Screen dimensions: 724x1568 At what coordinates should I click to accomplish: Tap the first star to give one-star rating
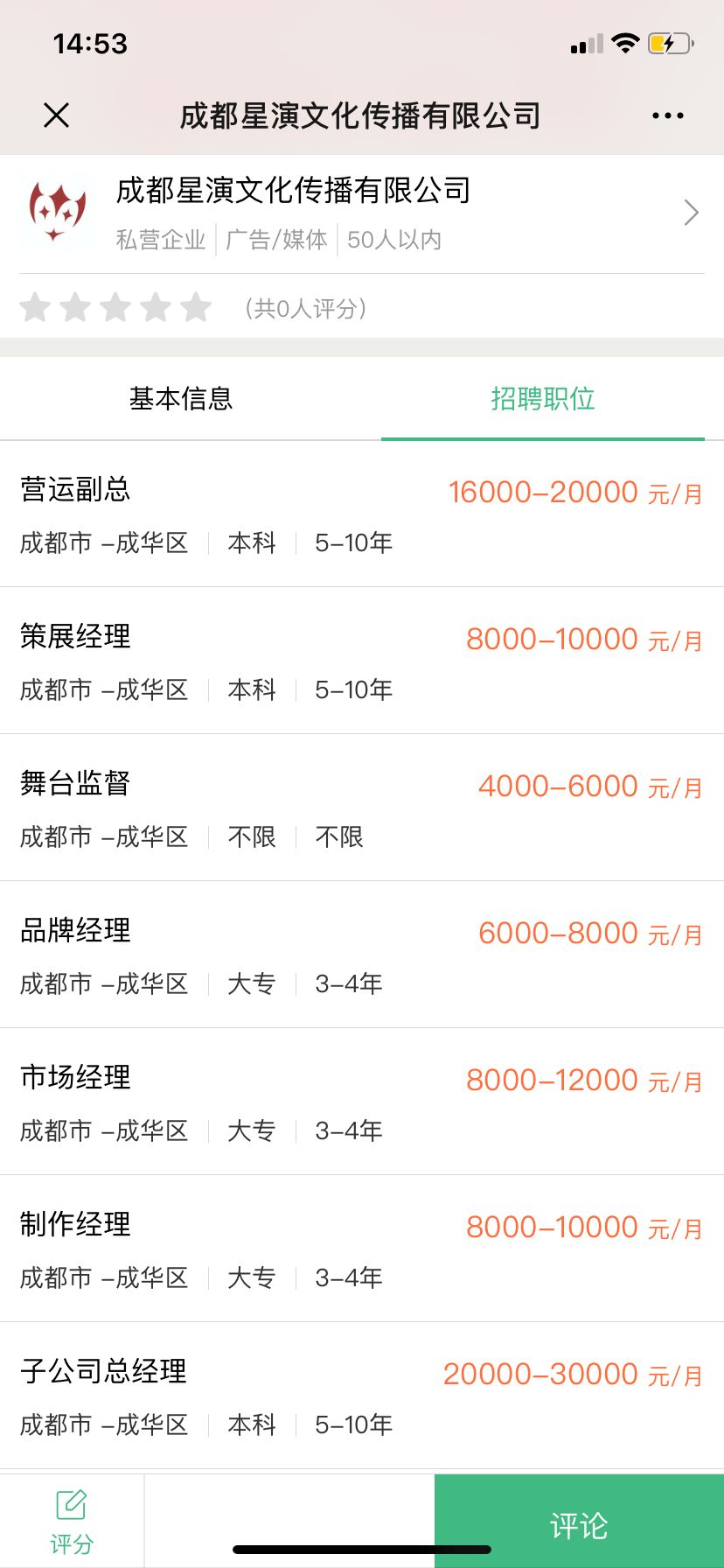click(x=34, y=308)
